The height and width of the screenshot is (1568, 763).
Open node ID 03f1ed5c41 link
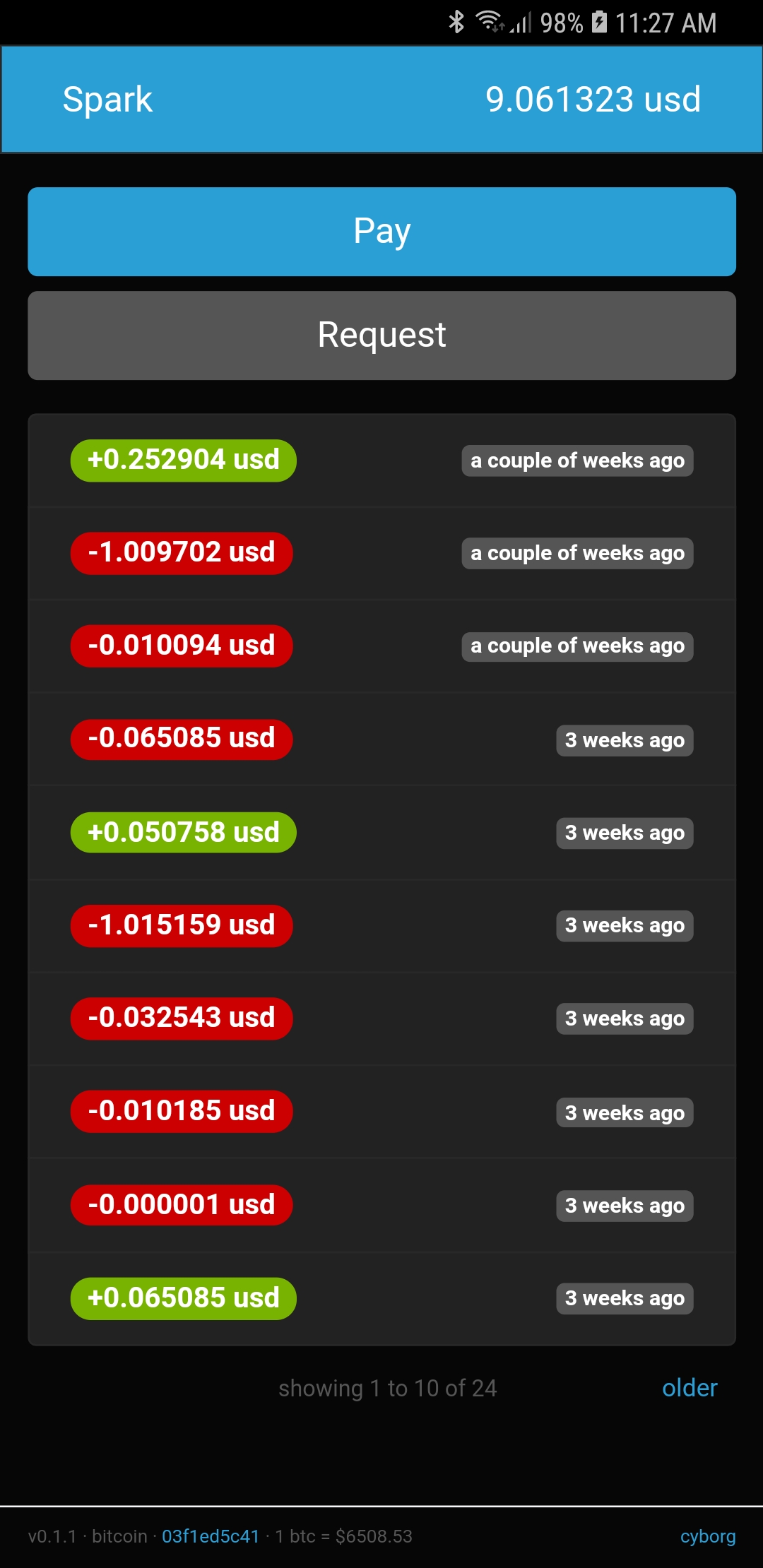[x=211, y=1536]
